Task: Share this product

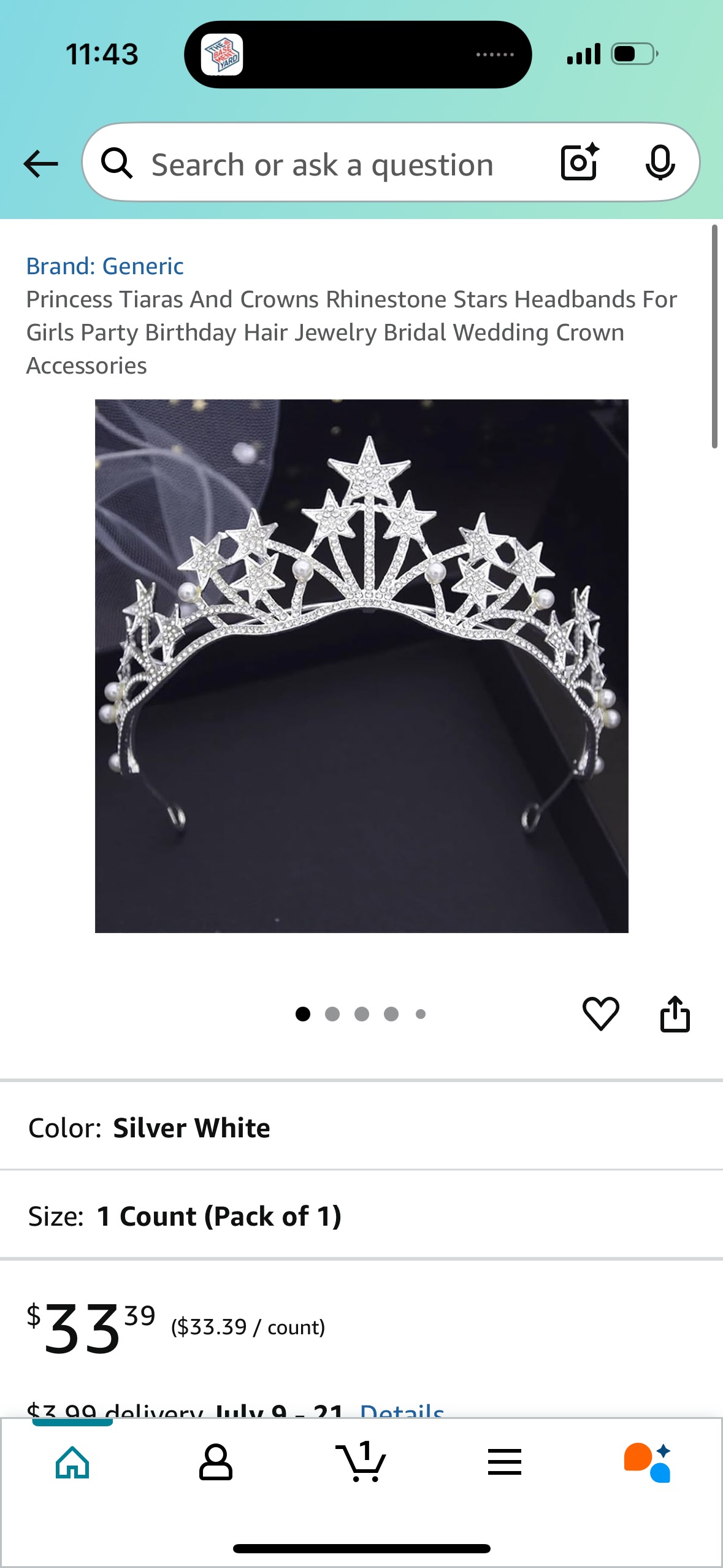Action: pos(675,1013)
